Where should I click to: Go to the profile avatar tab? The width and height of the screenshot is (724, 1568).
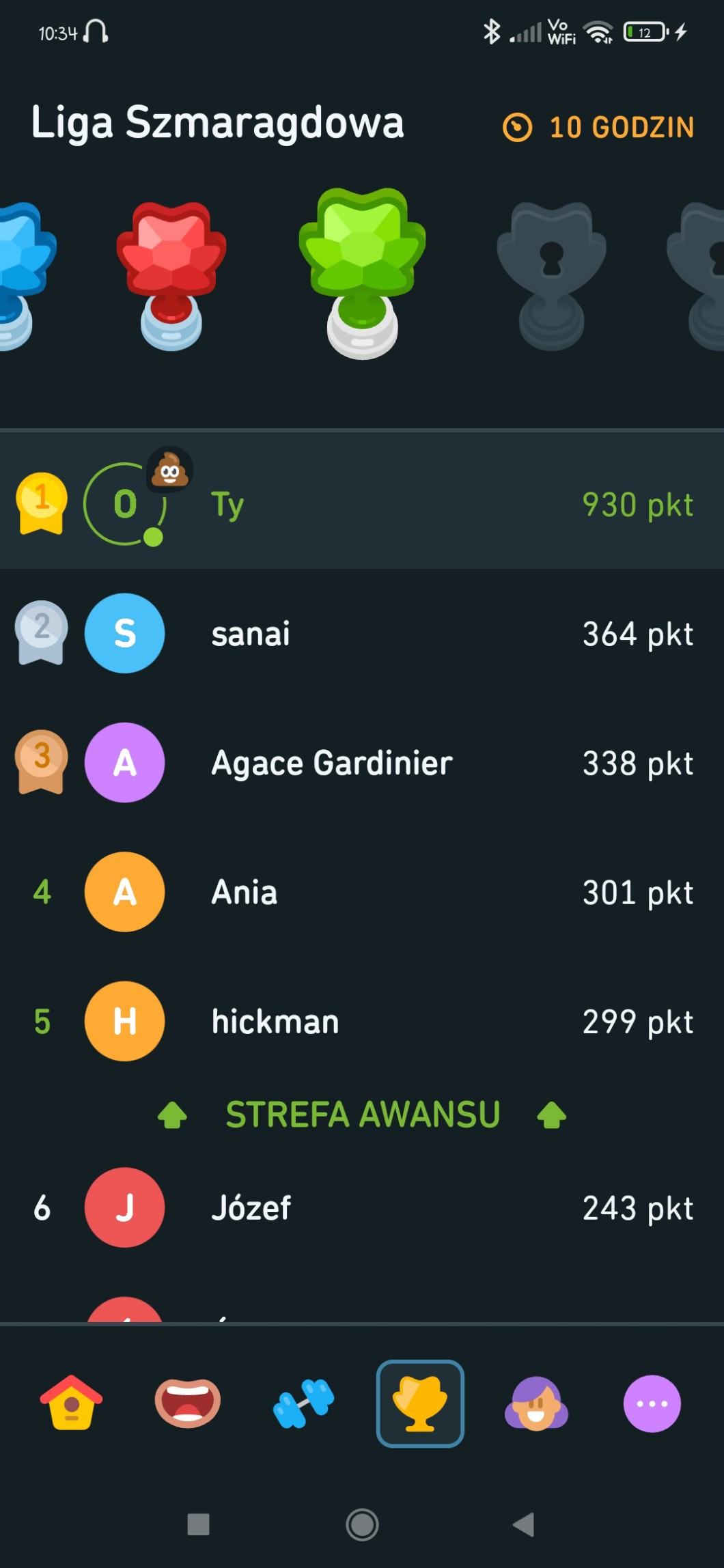(x=536, y=1403)
